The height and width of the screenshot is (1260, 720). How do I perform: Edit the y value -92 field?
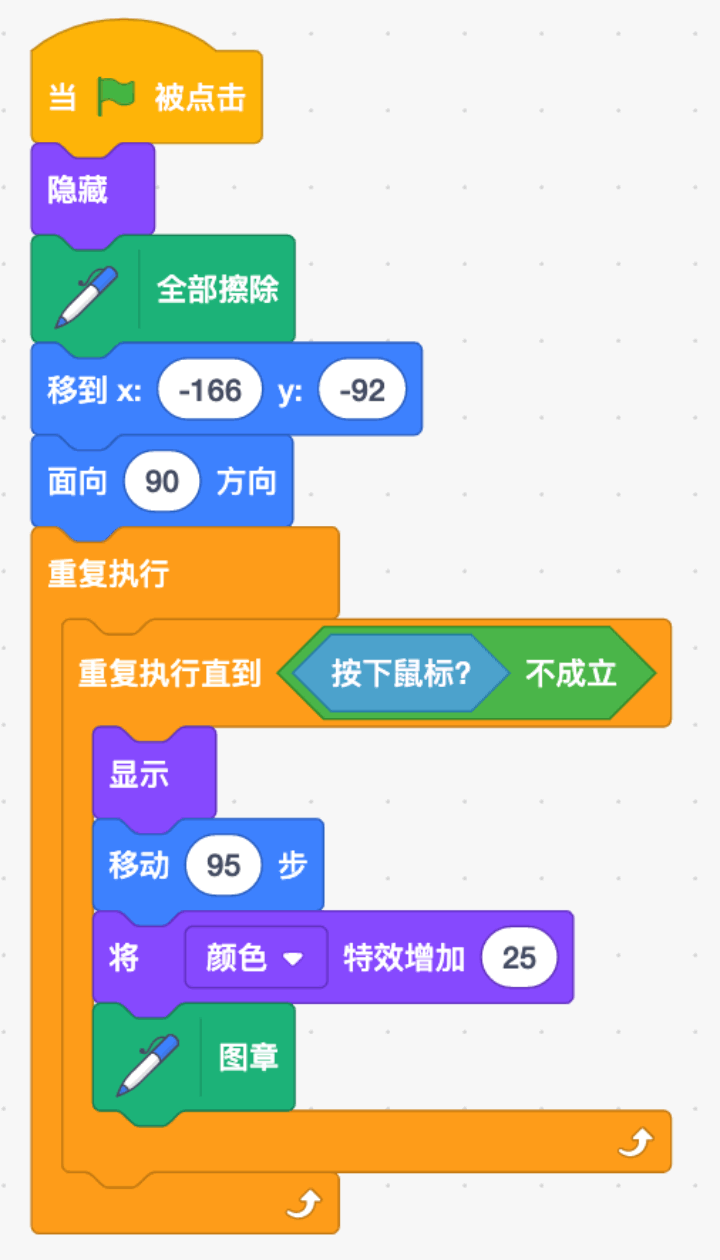pyautogui.click(x=362, y=390)
